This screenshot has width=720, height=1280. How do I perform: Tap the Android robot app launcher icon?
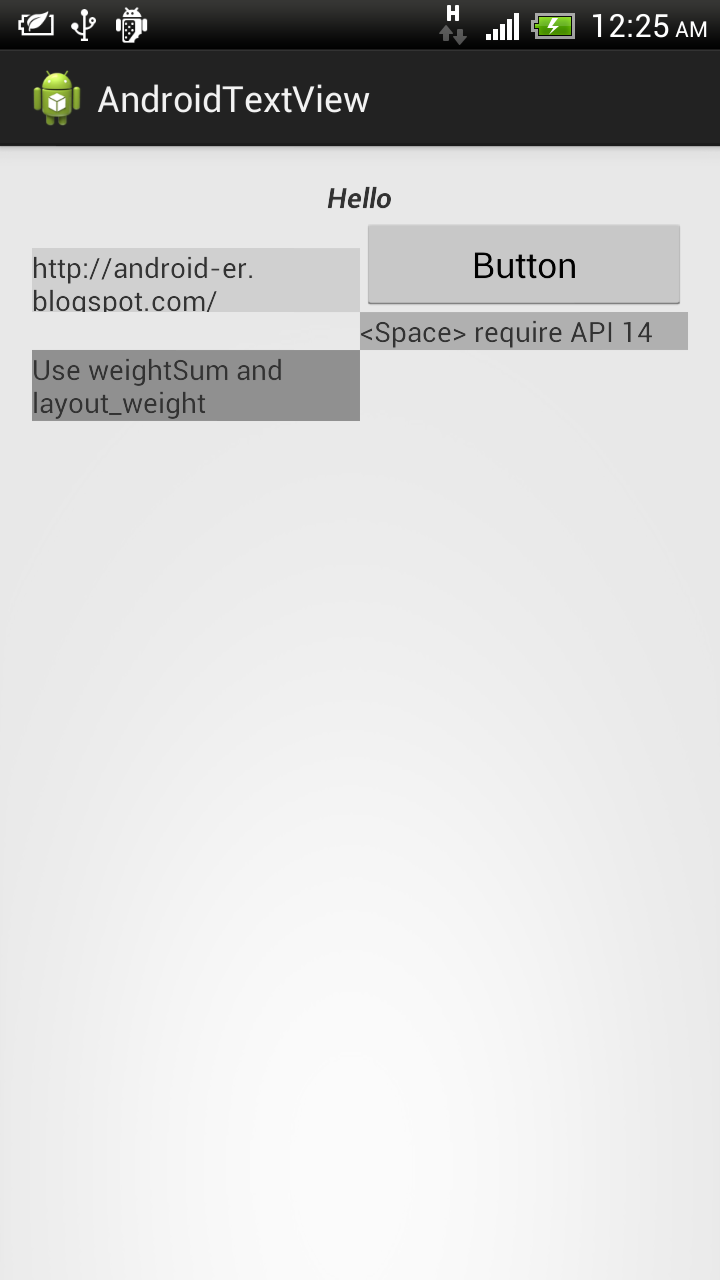pos(57,97)
